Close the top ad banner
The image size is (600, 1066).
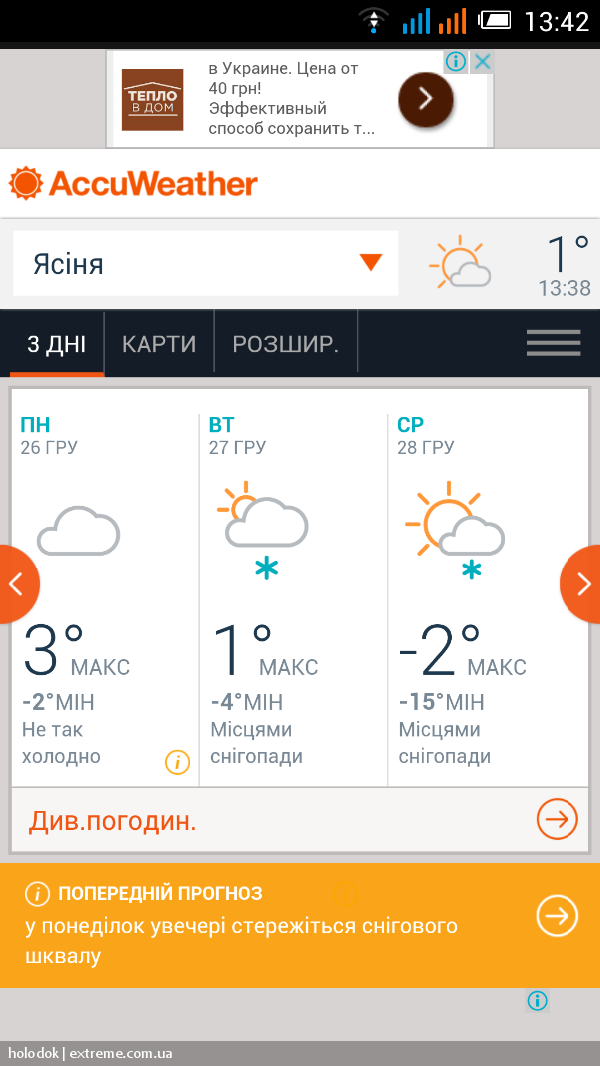click(x=482, y=63)
